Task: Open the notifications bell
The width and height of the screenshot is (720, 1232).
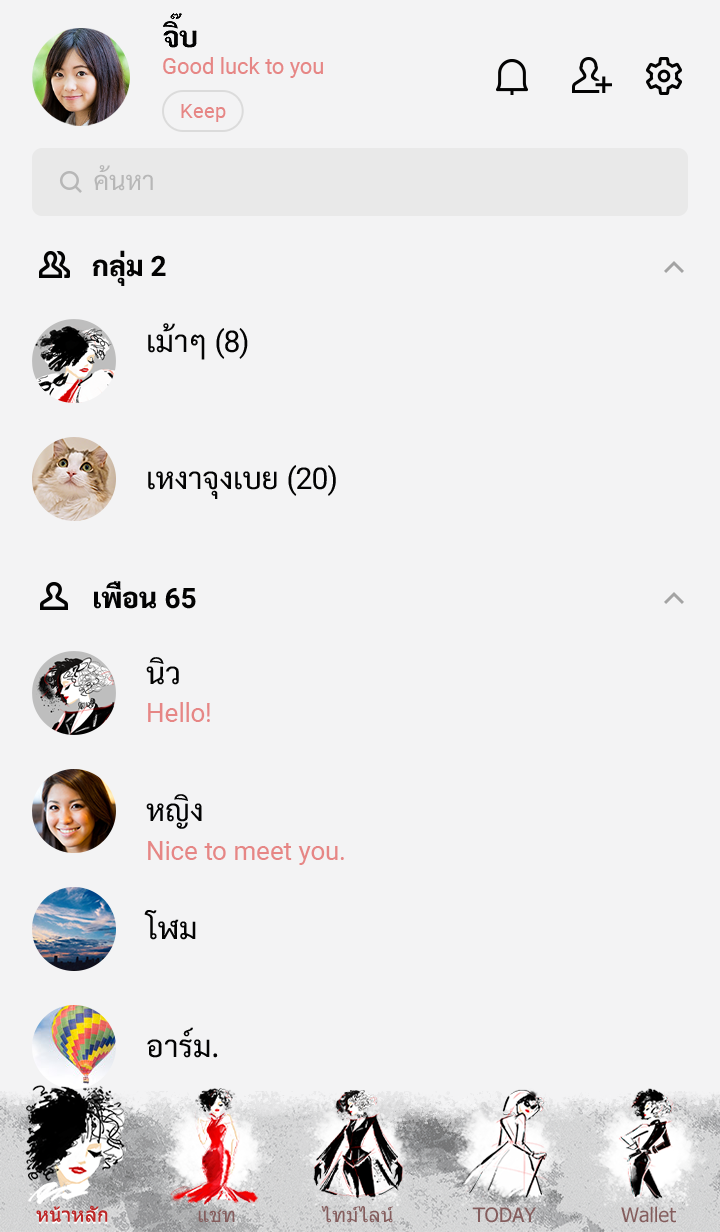Action: 512,77
